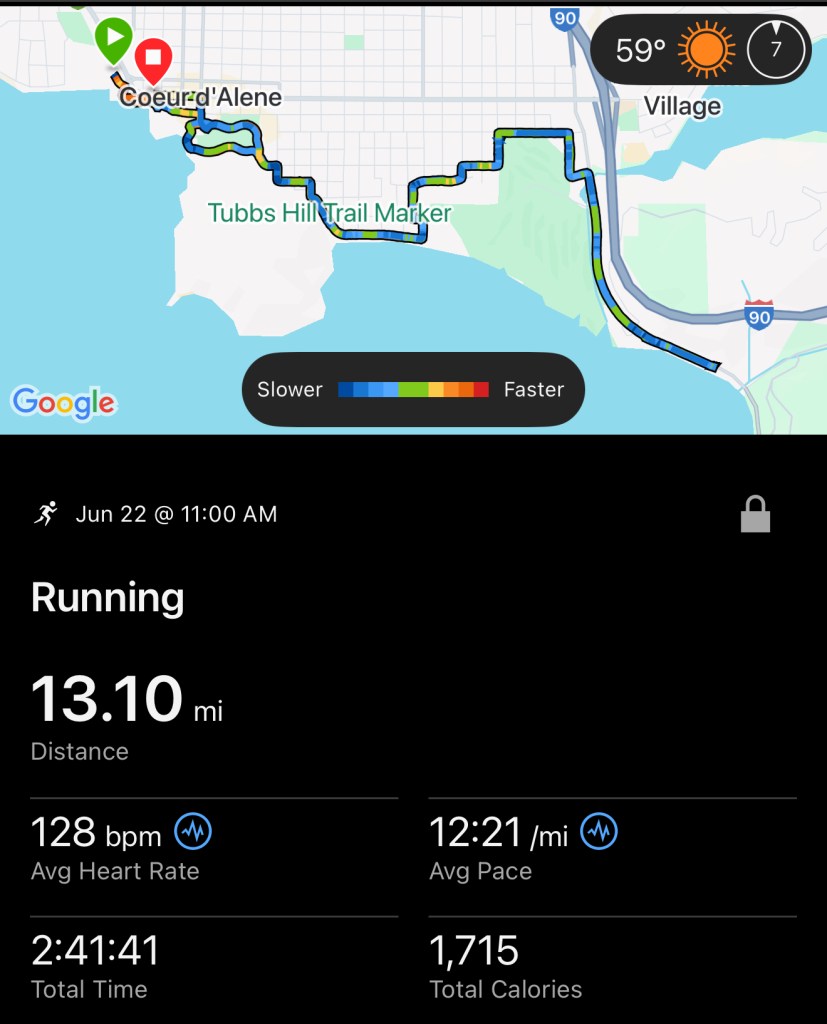Image resolution: width=827 pixels, height=1024 pixels.
Task: Tap the green start marker on map
Action: coord(113,39)
